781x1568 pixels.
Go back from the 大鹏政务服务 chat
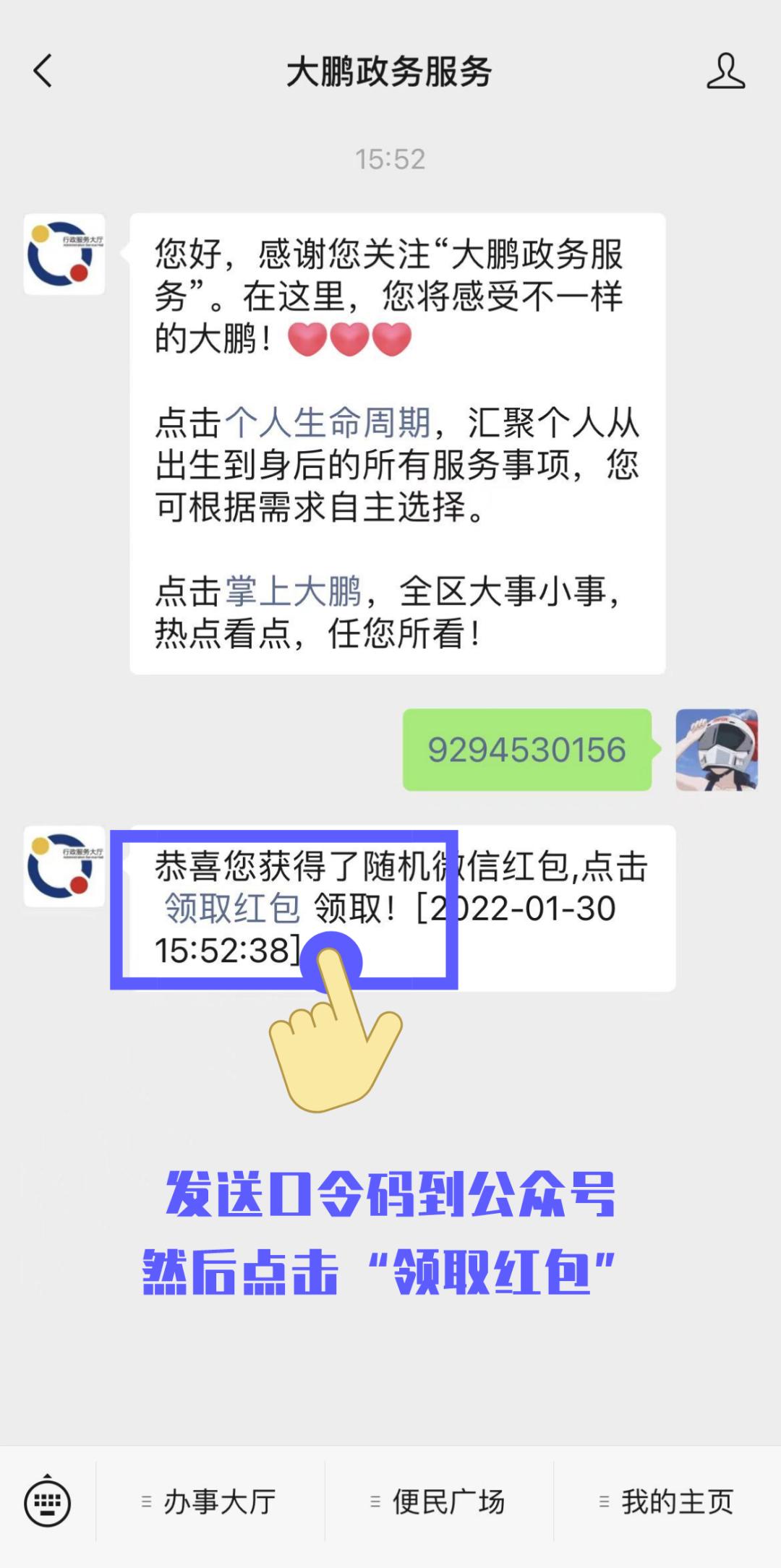pyautogui.click(x=43, y=71)
